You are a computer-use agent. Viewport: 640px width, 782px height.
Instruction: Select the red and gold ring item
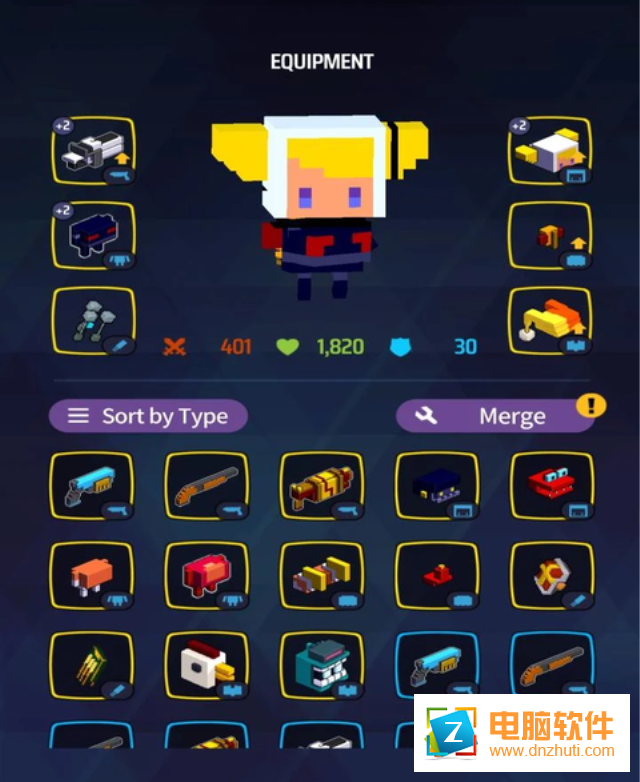click(551, 575)
